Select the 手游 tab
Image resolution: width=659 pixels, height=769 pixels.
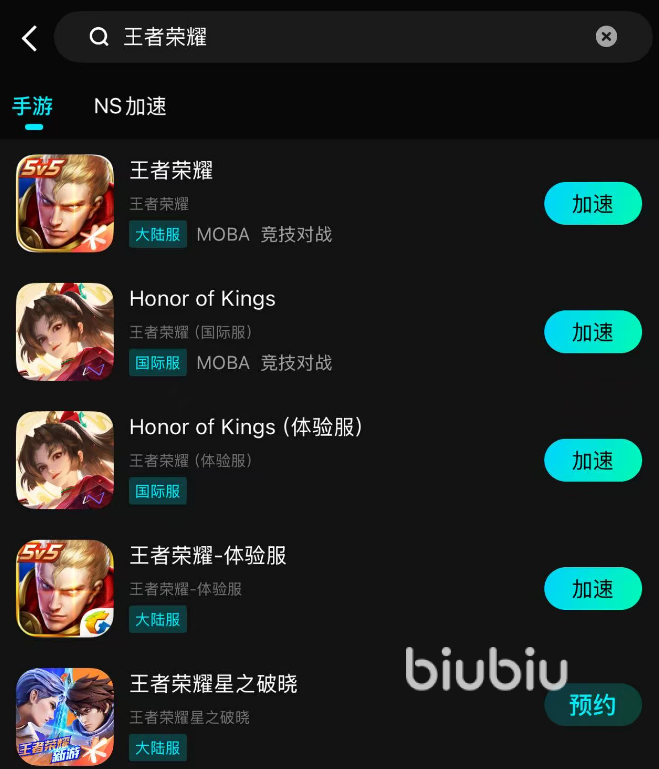[32, 106]
